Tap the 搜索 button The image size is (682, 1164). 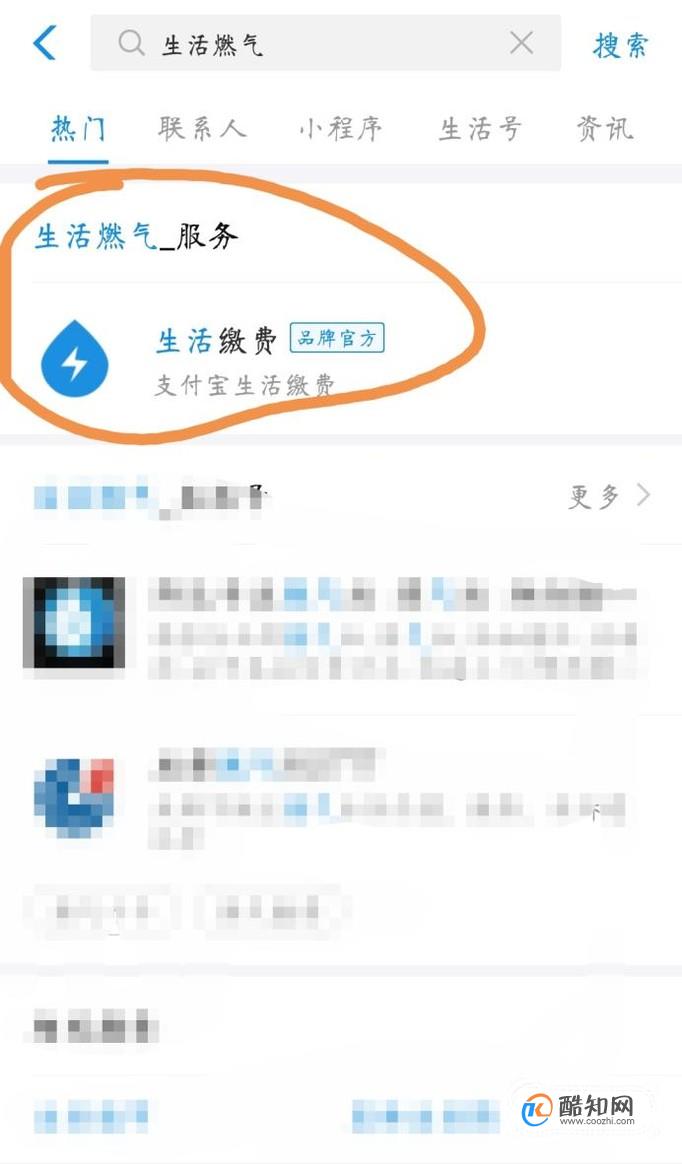(x=620, y=45)
